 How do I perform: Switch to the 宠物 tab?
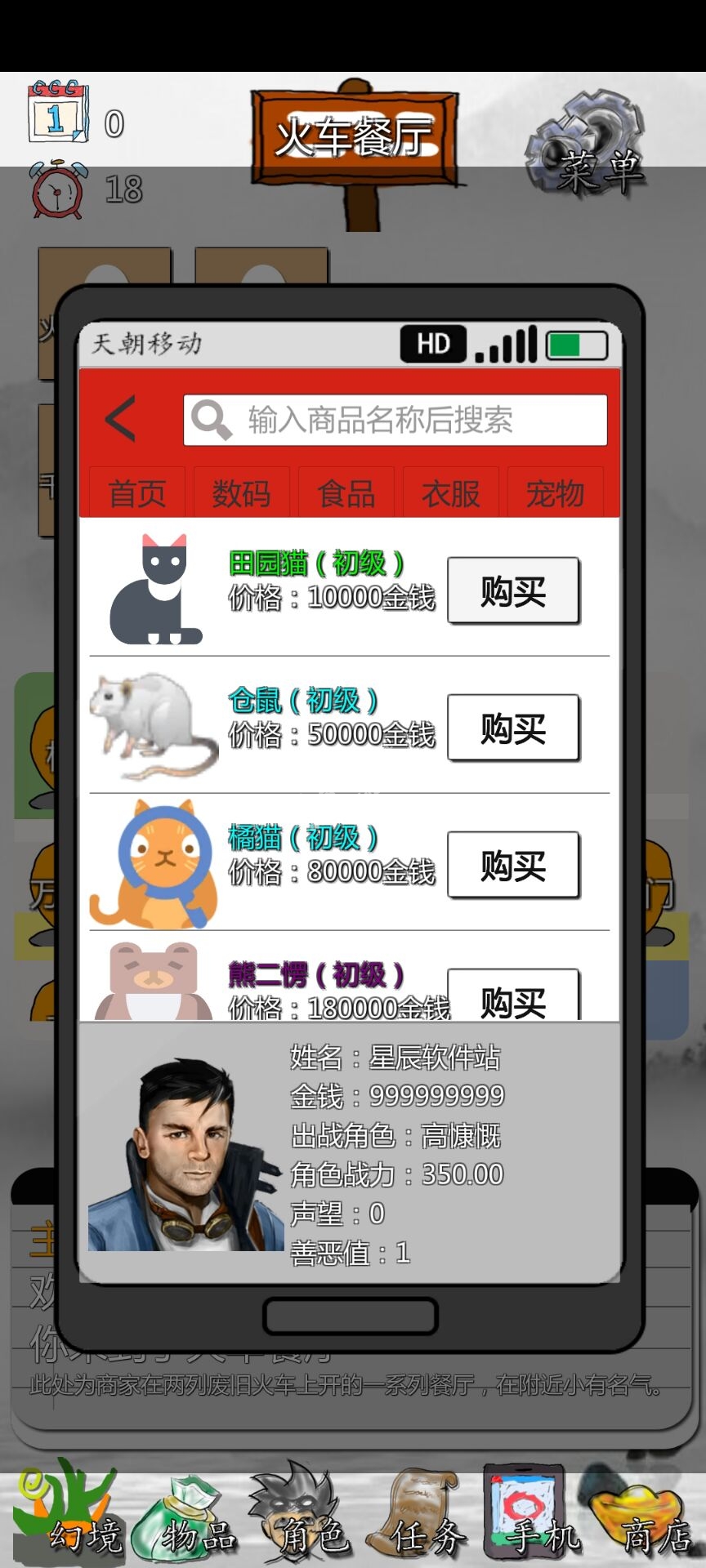pyautogui.click(x=555, y=492)
